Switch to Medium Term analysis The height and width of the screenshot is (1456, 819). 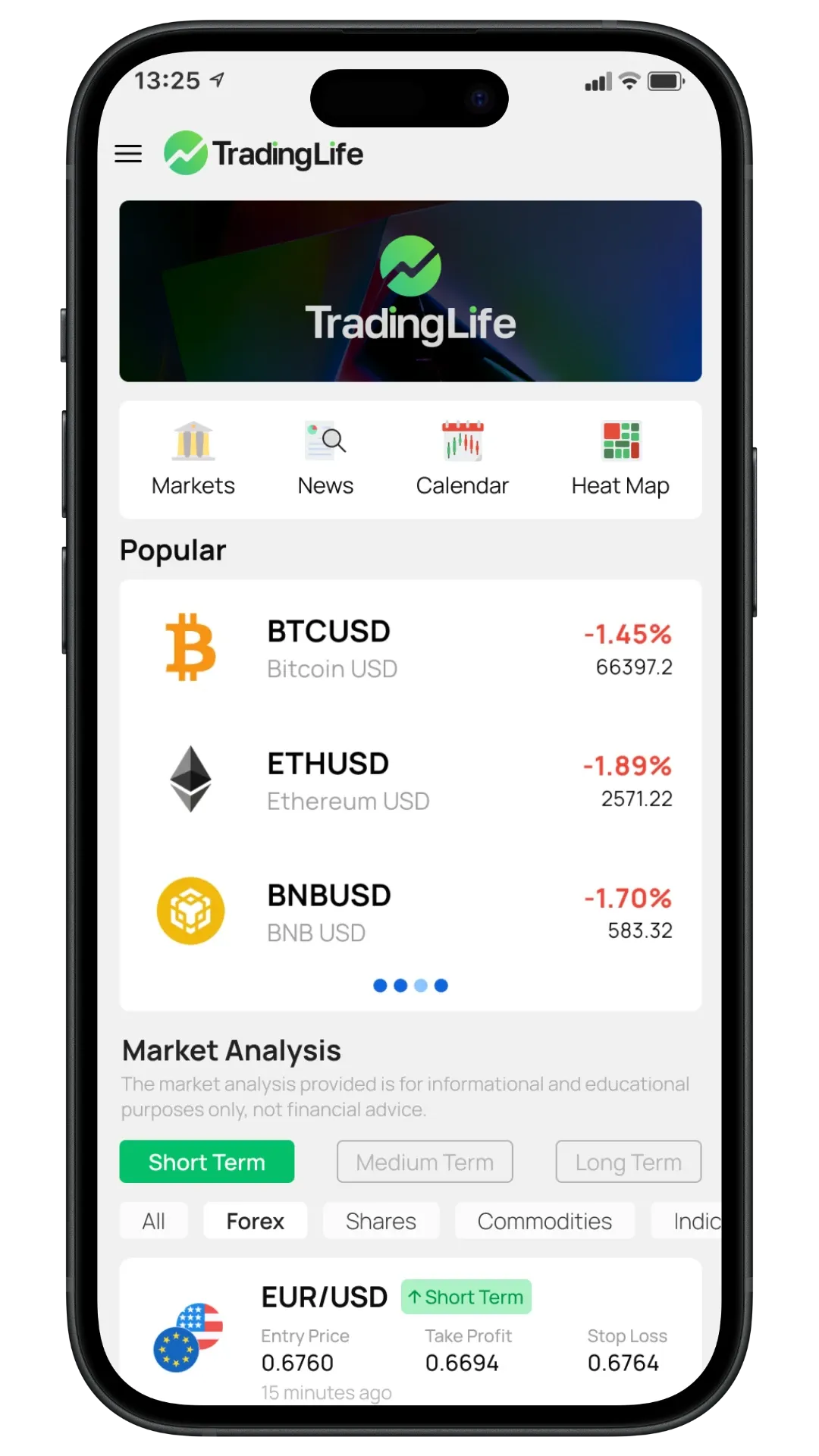point(425,1162)
